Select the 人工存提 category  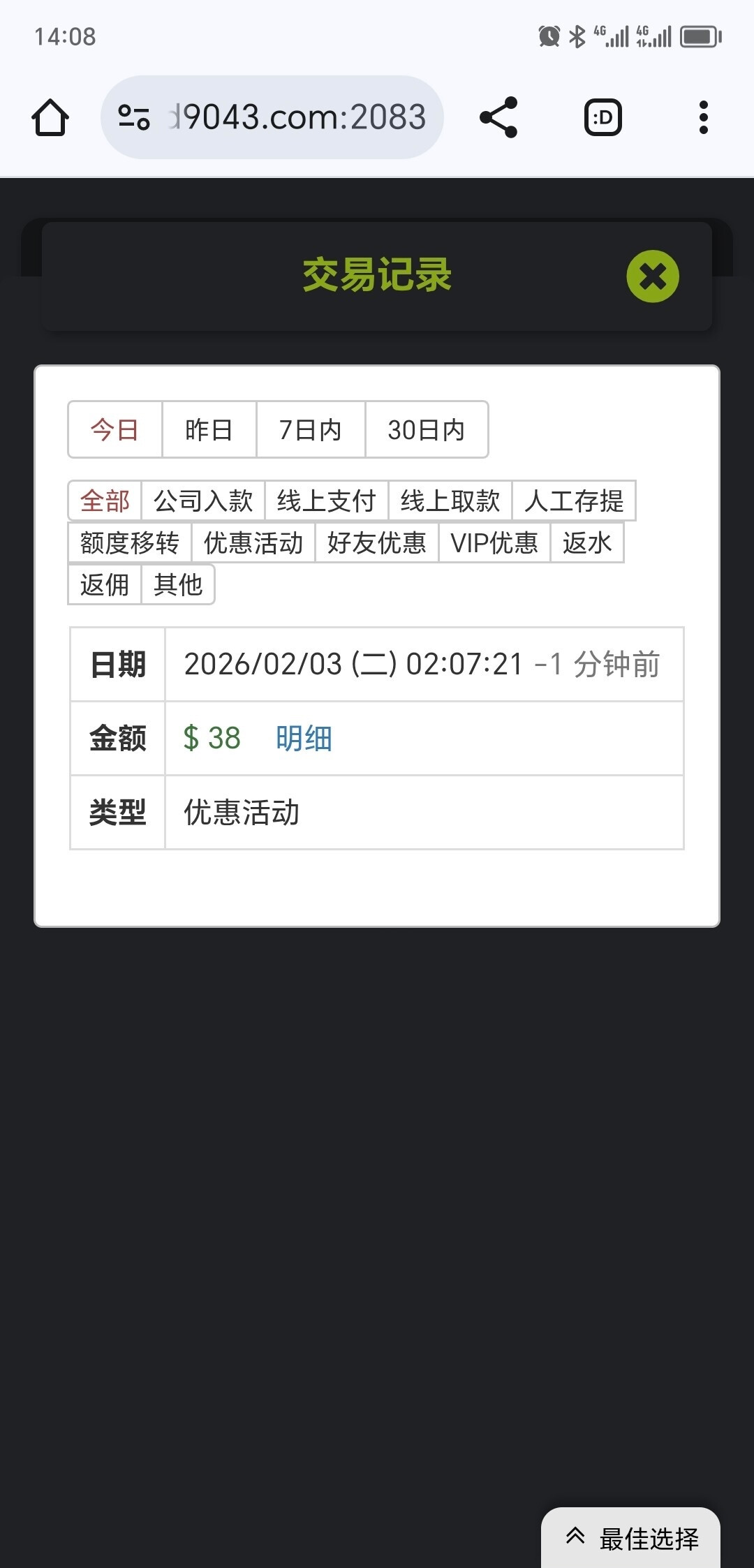pyautogui.click(x=573, y=501)
